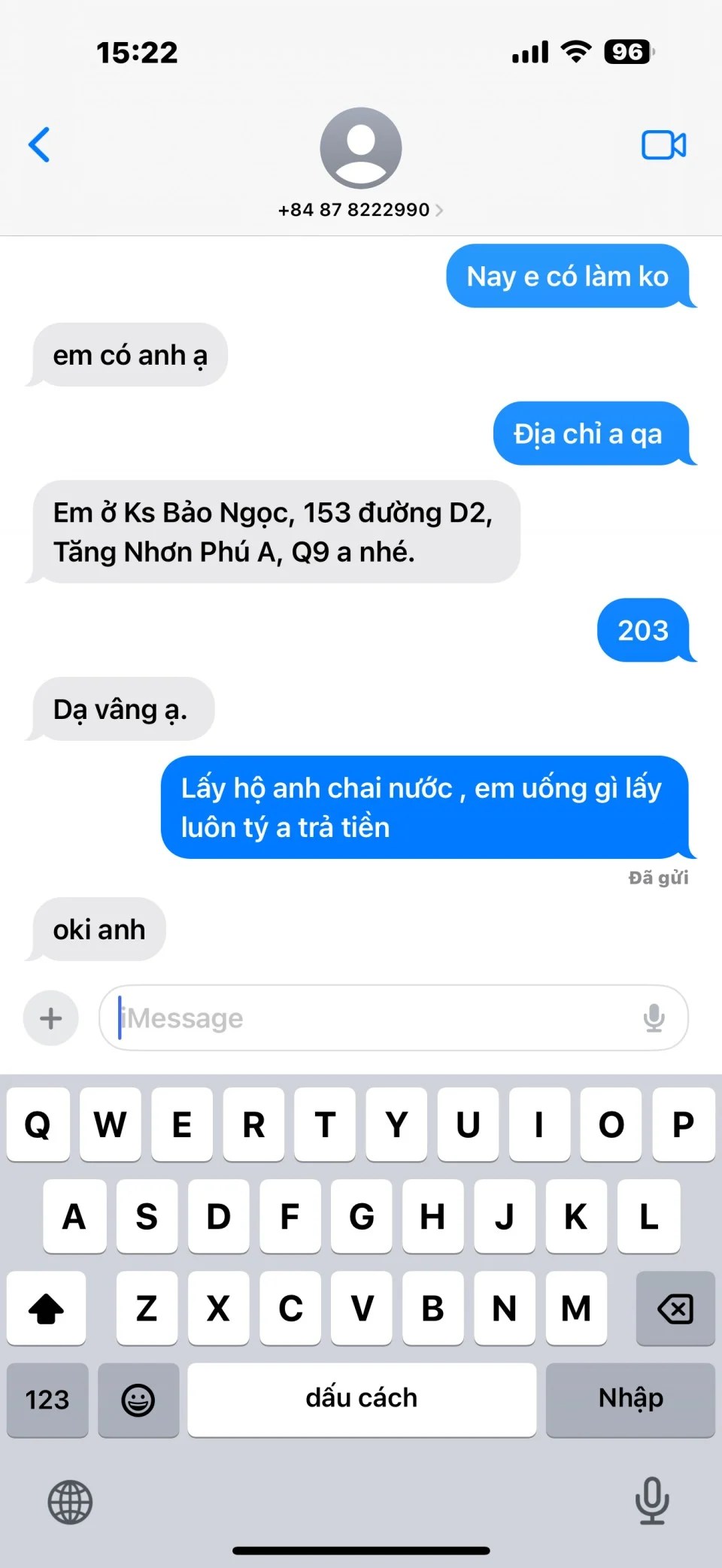Tap the Nhập return key
Image resolution: width=722 pixels, height=1568 pixels.
pyautogui.click(x=630, y=1400)
